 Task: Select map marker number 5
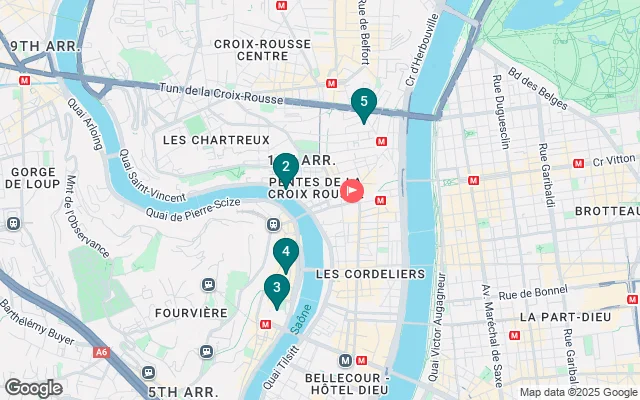364,101
